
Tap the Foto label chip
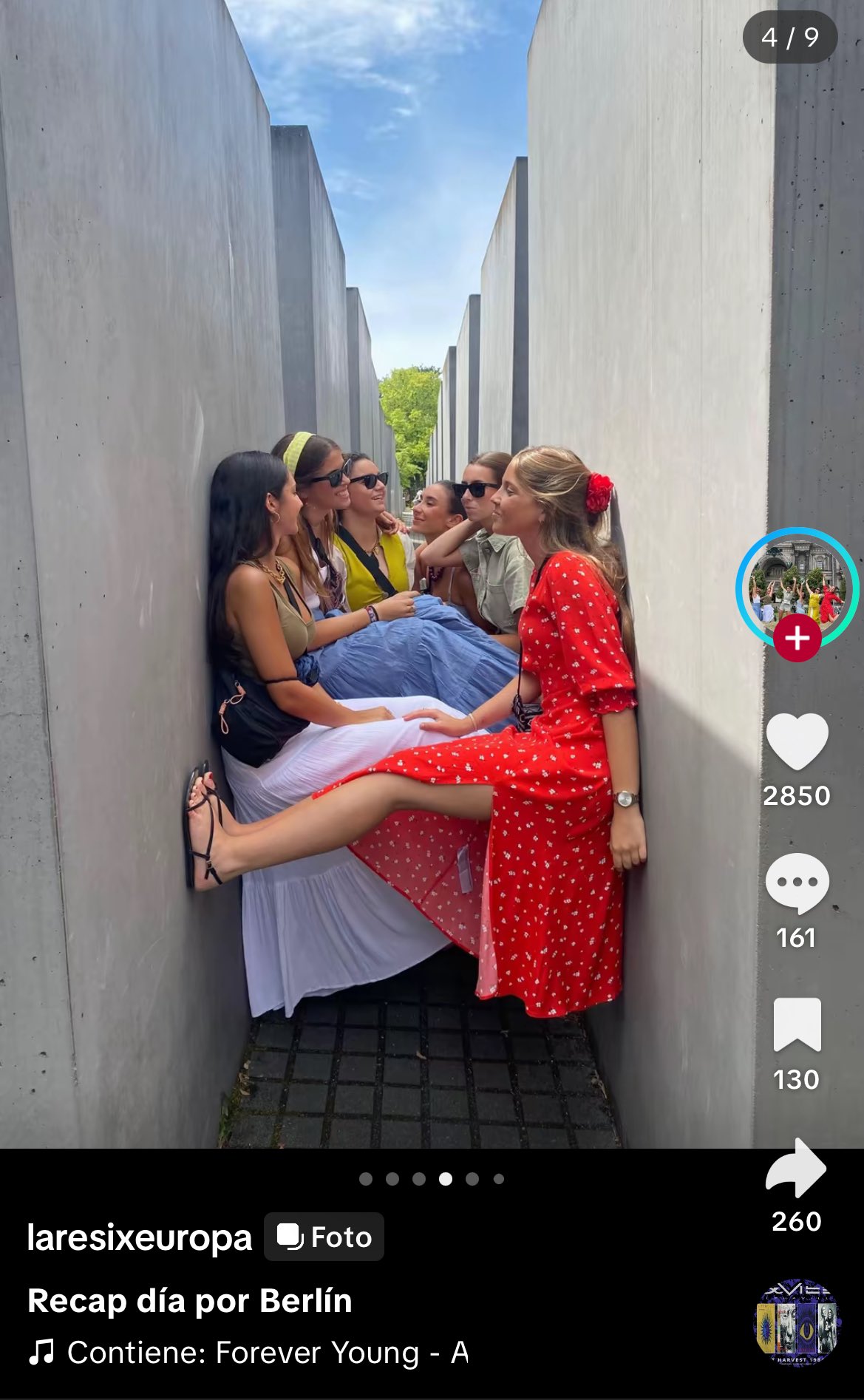(x=324, y=1237)
